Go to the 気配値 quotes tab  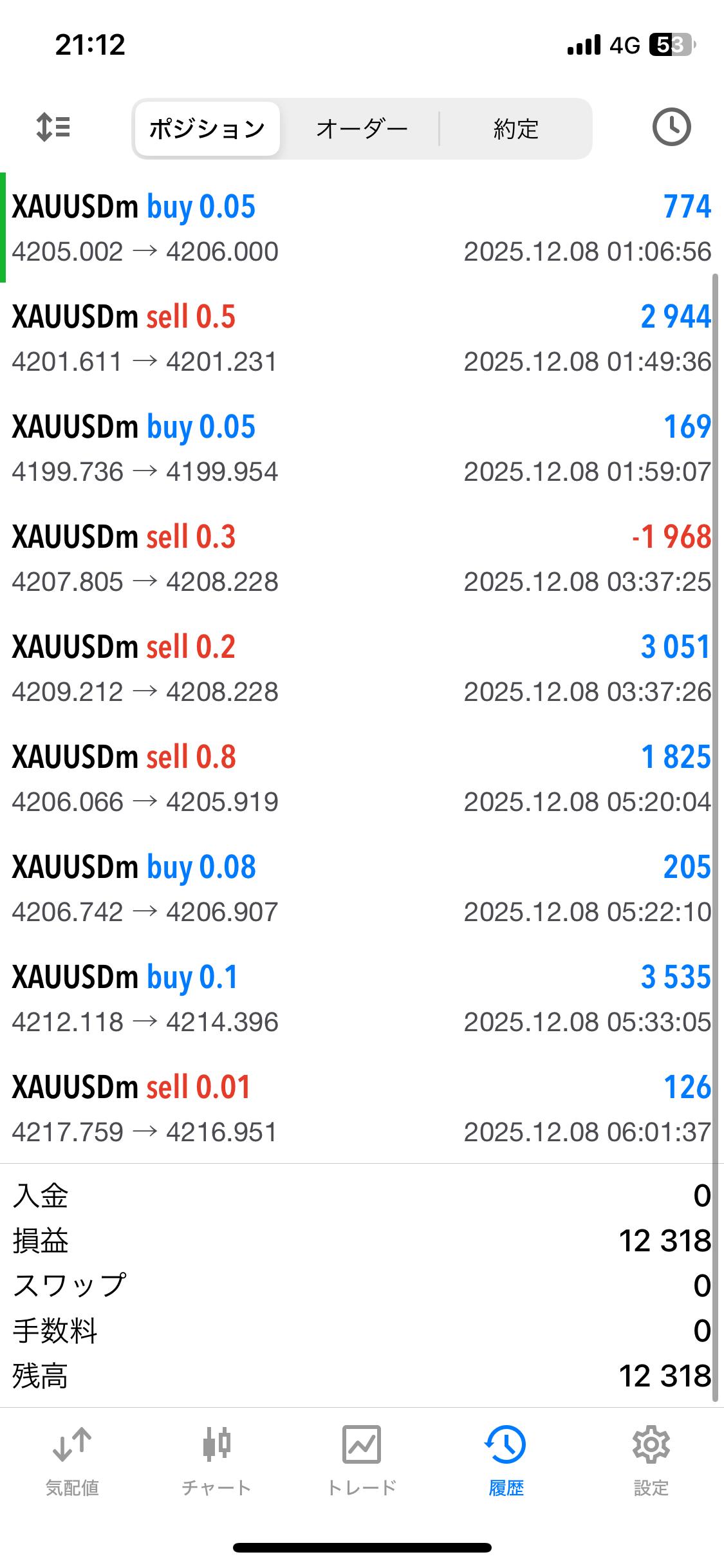[x=72, y=1461]
